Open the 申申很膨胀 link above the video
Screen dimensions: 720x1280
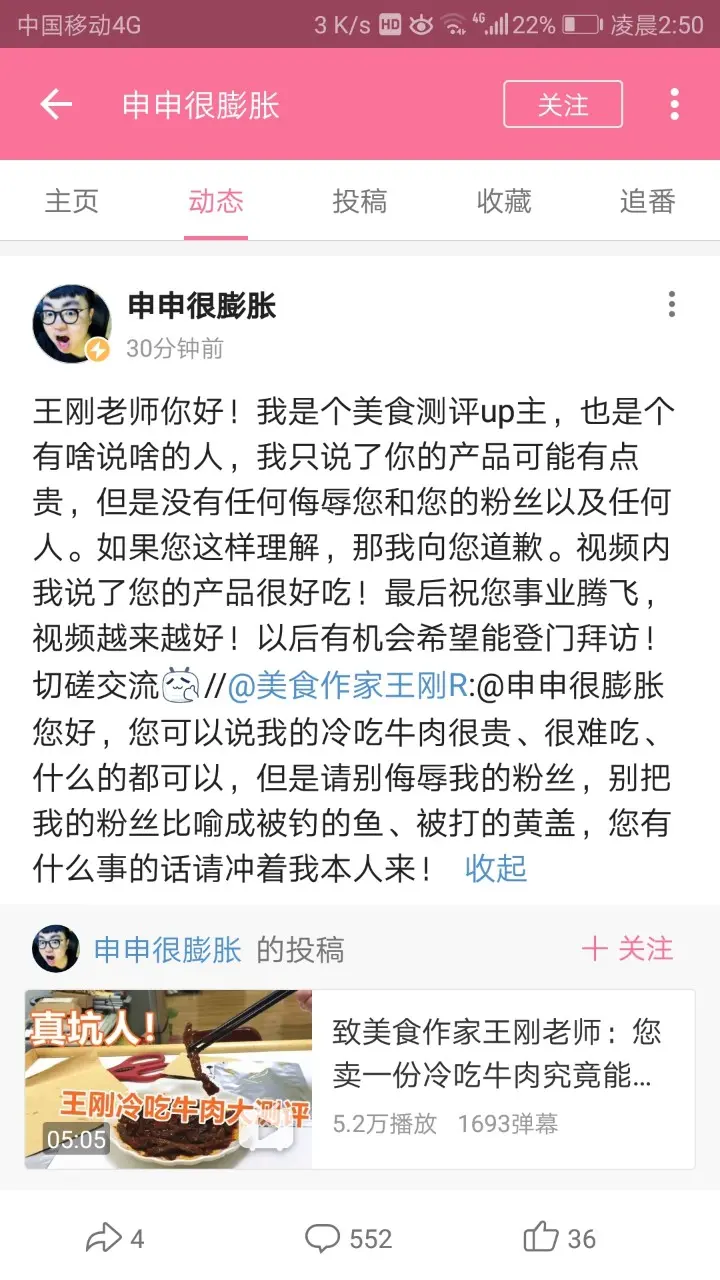coord(168,949)
